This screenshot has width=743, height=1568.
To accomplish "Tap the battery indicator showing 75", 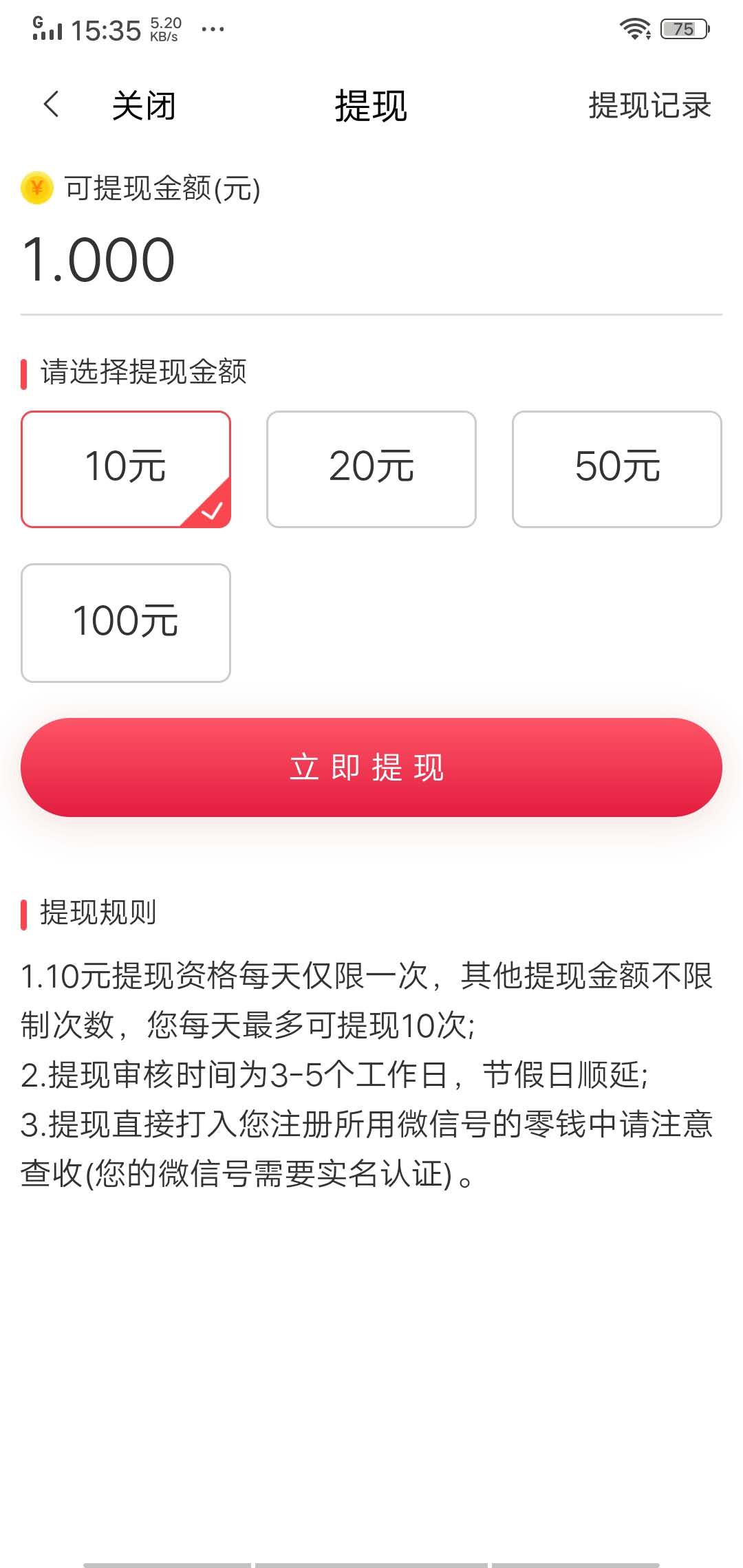I will click(x=683, y=29).
